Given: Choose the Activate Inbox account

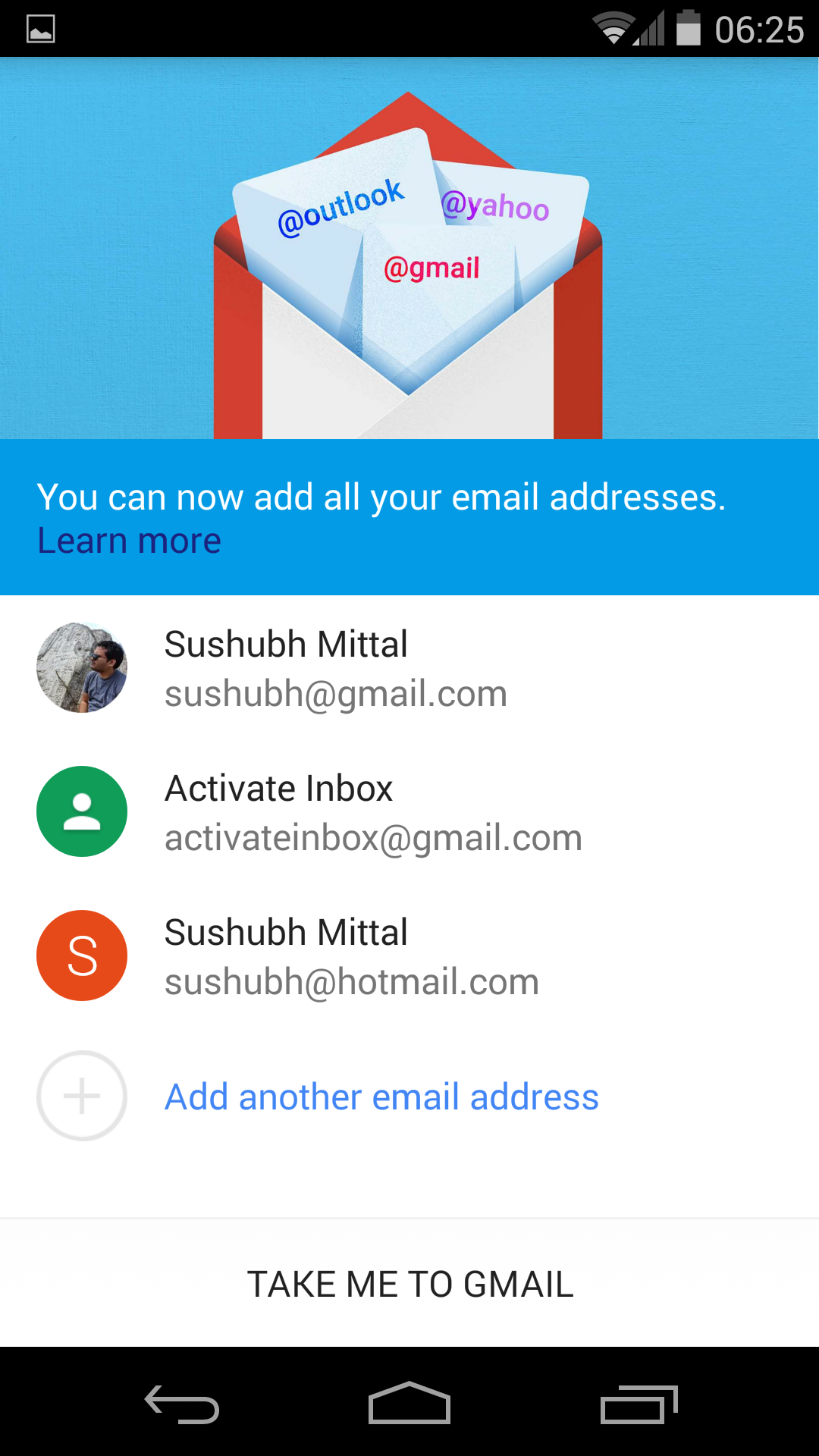Looking at the screenshot, I should coord(373,812).
